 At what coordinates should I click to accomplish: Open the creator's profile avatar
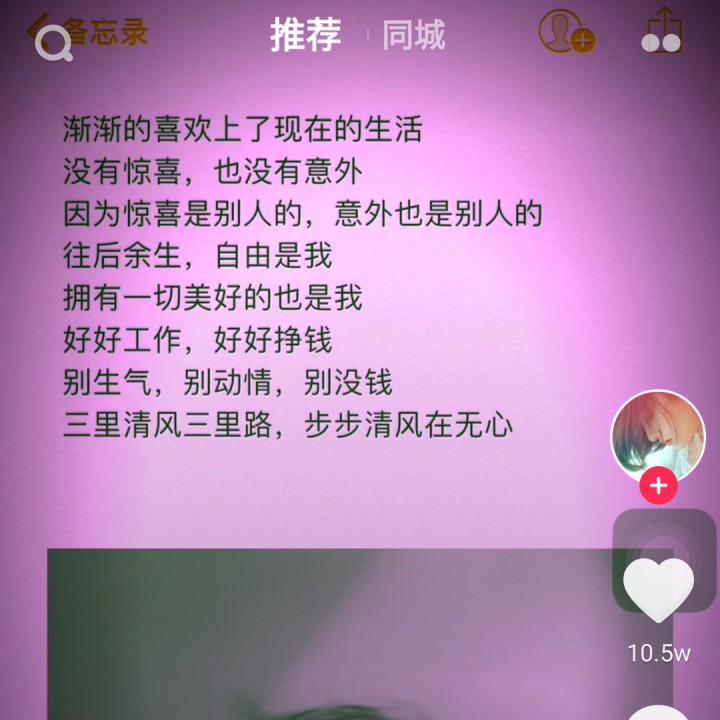pos(658,436)
